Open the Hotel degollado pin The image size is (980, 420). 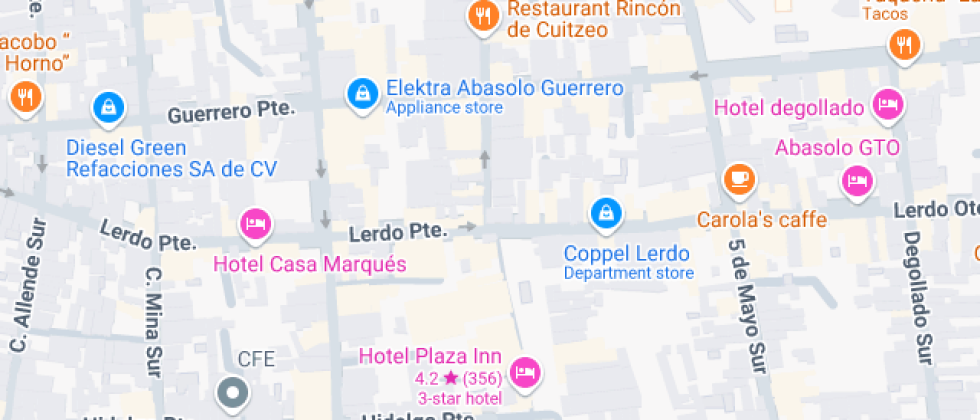[x=886, y=104]
